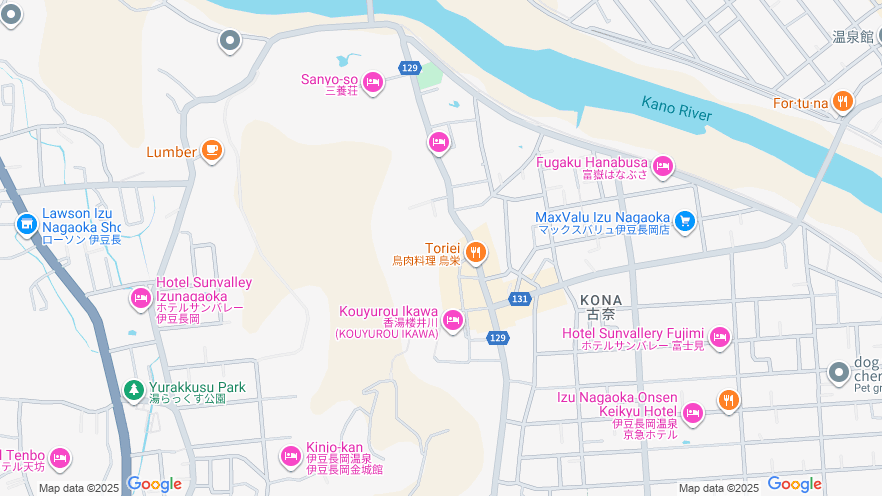Open the Kinio-kan hotel pin

pos(291,456)
